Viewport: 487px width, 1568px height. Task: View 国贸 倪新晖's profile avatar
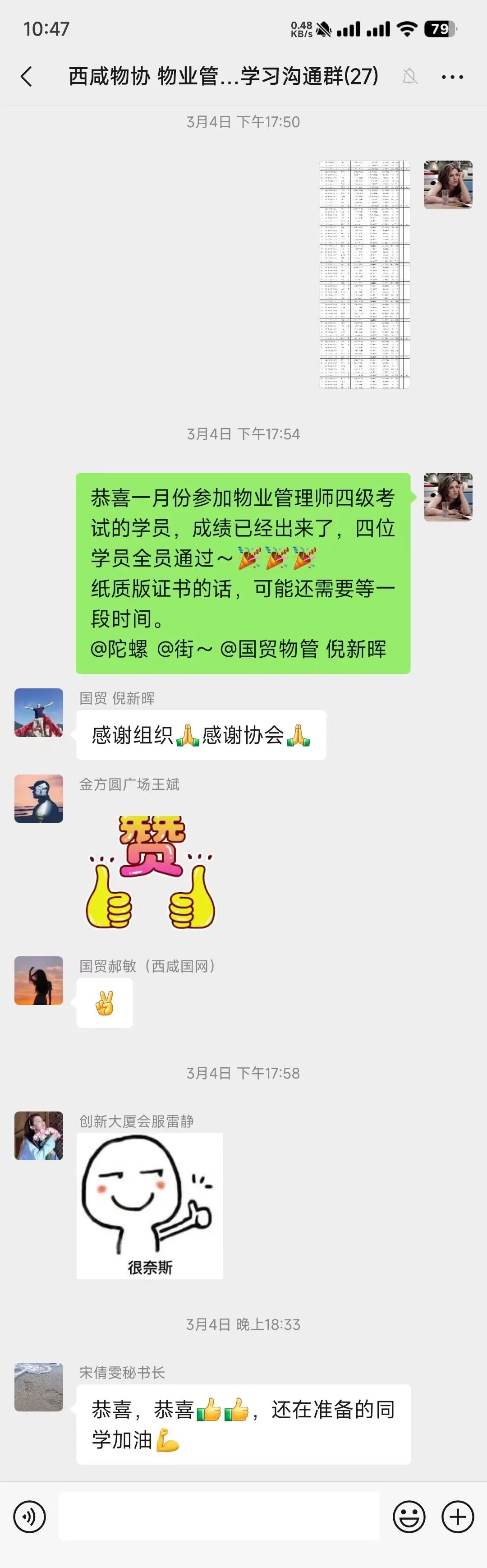click(39, 713)
